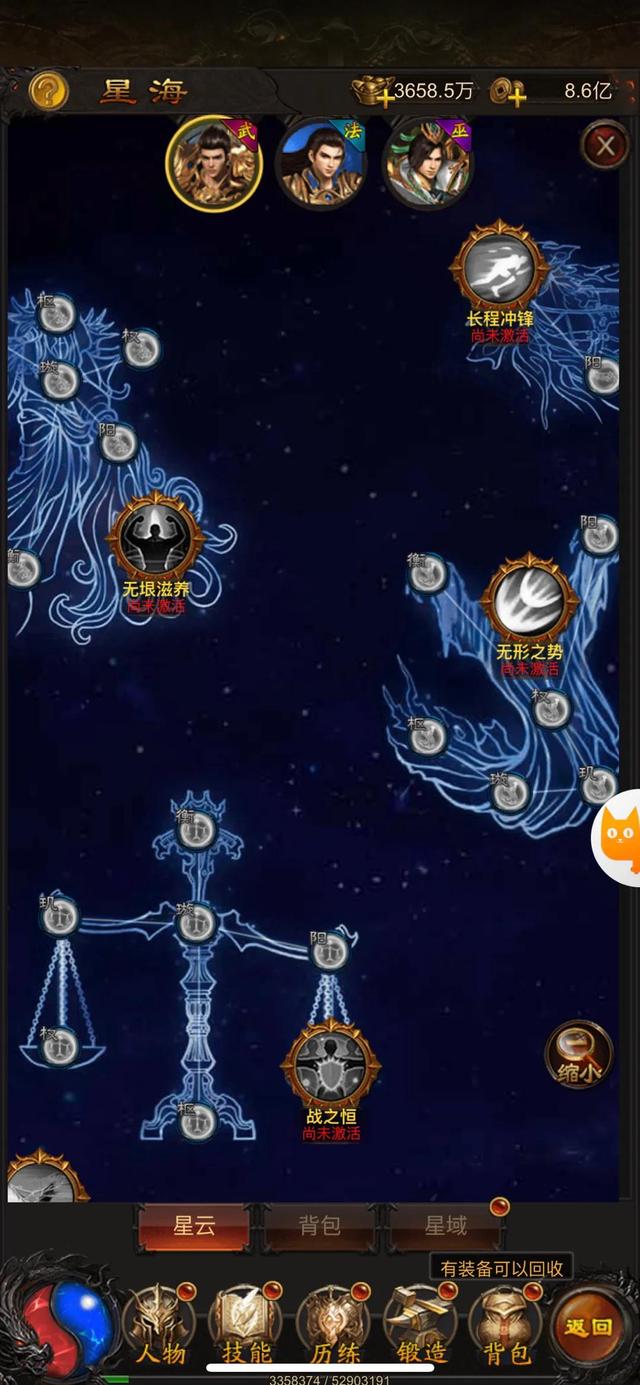Tap the 返回 back button
Viewport: 640px width, 1385px height.
point(588,1327)
